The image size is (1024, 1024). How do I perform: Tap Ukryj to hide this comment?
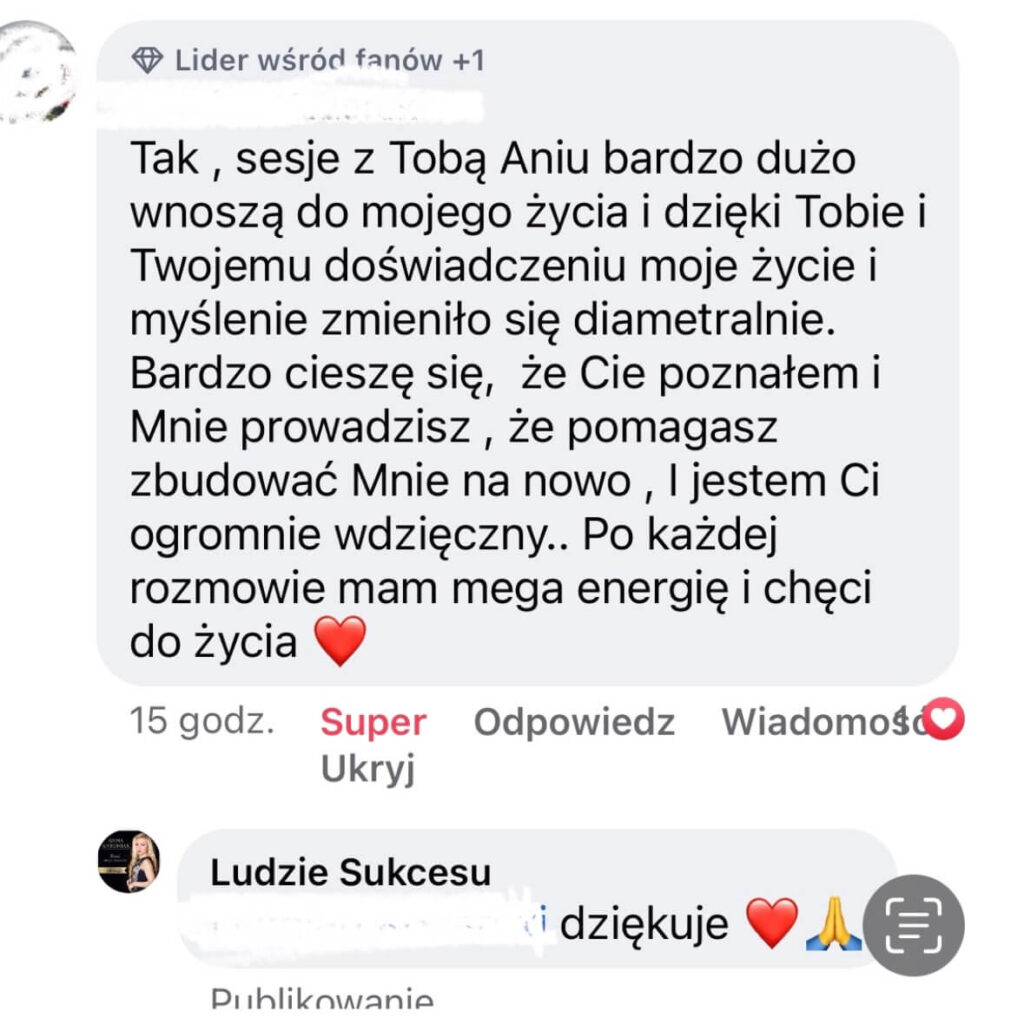tap(367, 771)
